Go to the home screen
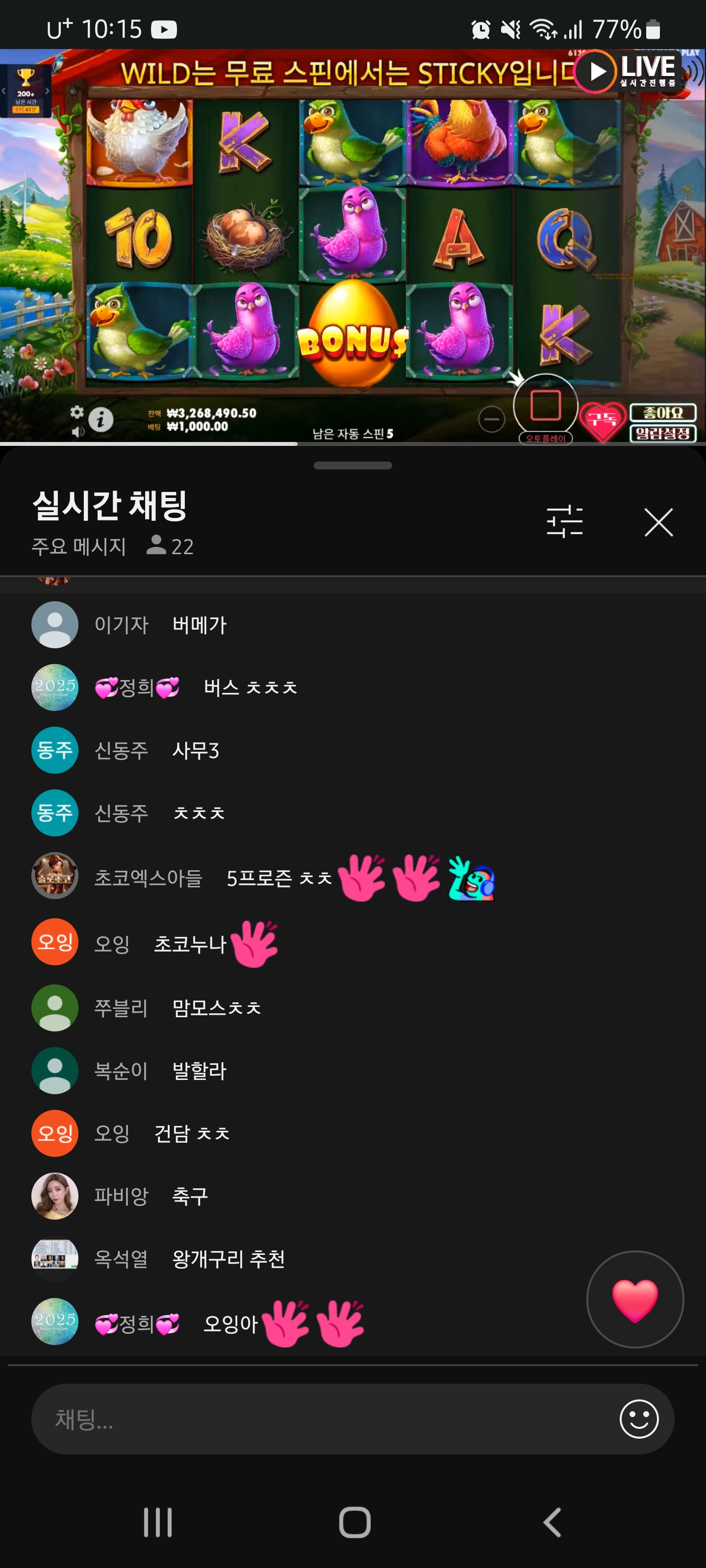 (x=354, y=1523)
